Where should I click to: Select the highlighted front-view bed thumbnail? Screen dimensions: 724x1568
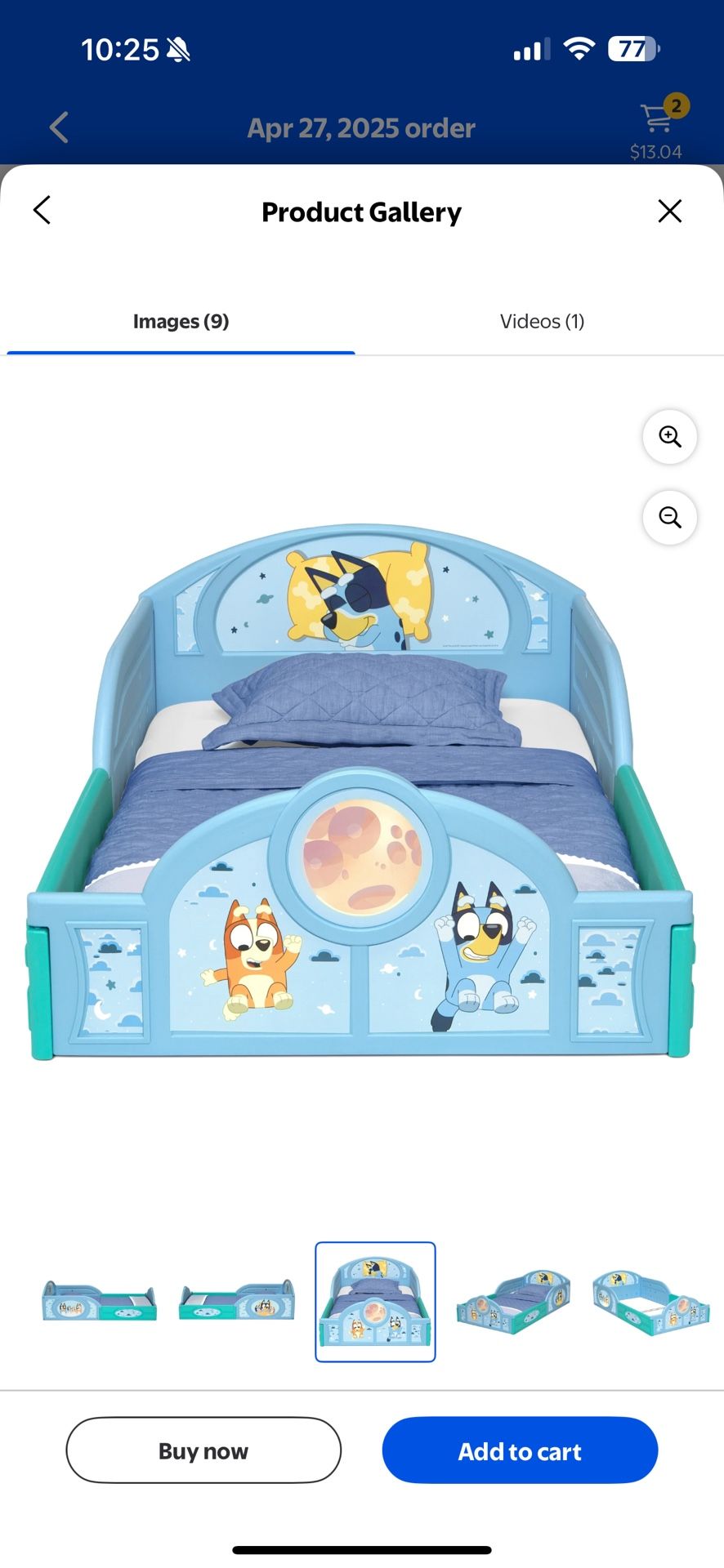pyautogui.click(x=375, y=1302)
